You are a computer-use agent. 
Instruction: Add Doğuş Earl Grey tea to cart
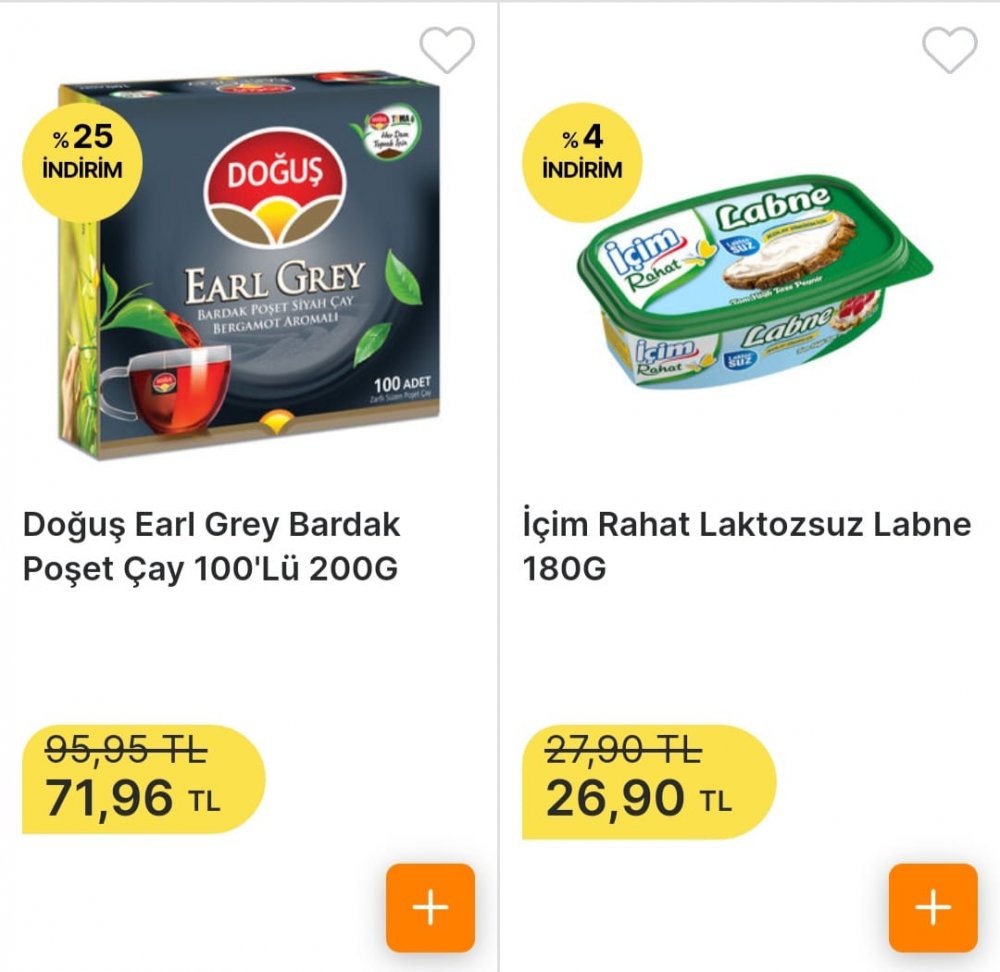point(430,907)
